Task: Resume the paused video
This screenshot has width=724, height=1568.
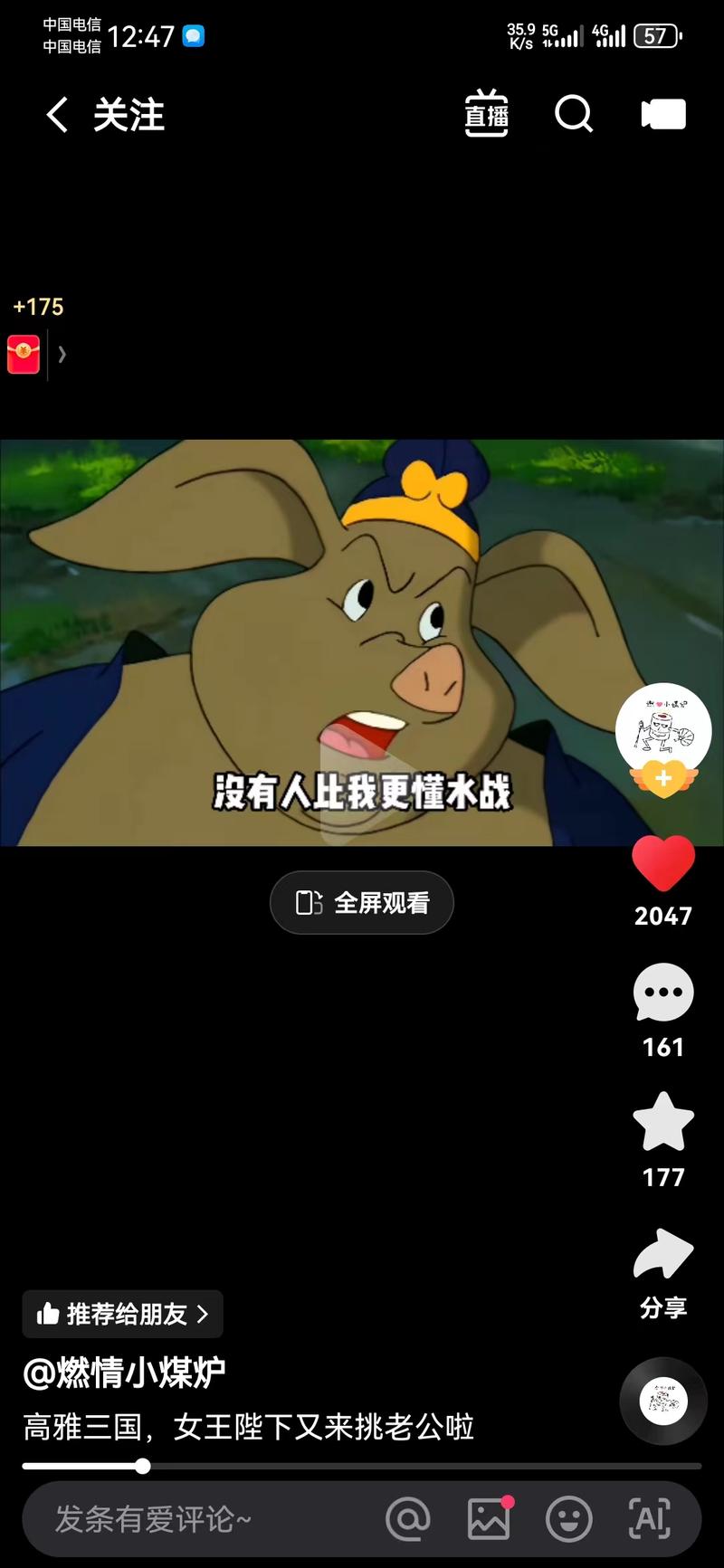Action: click(360, 778)
